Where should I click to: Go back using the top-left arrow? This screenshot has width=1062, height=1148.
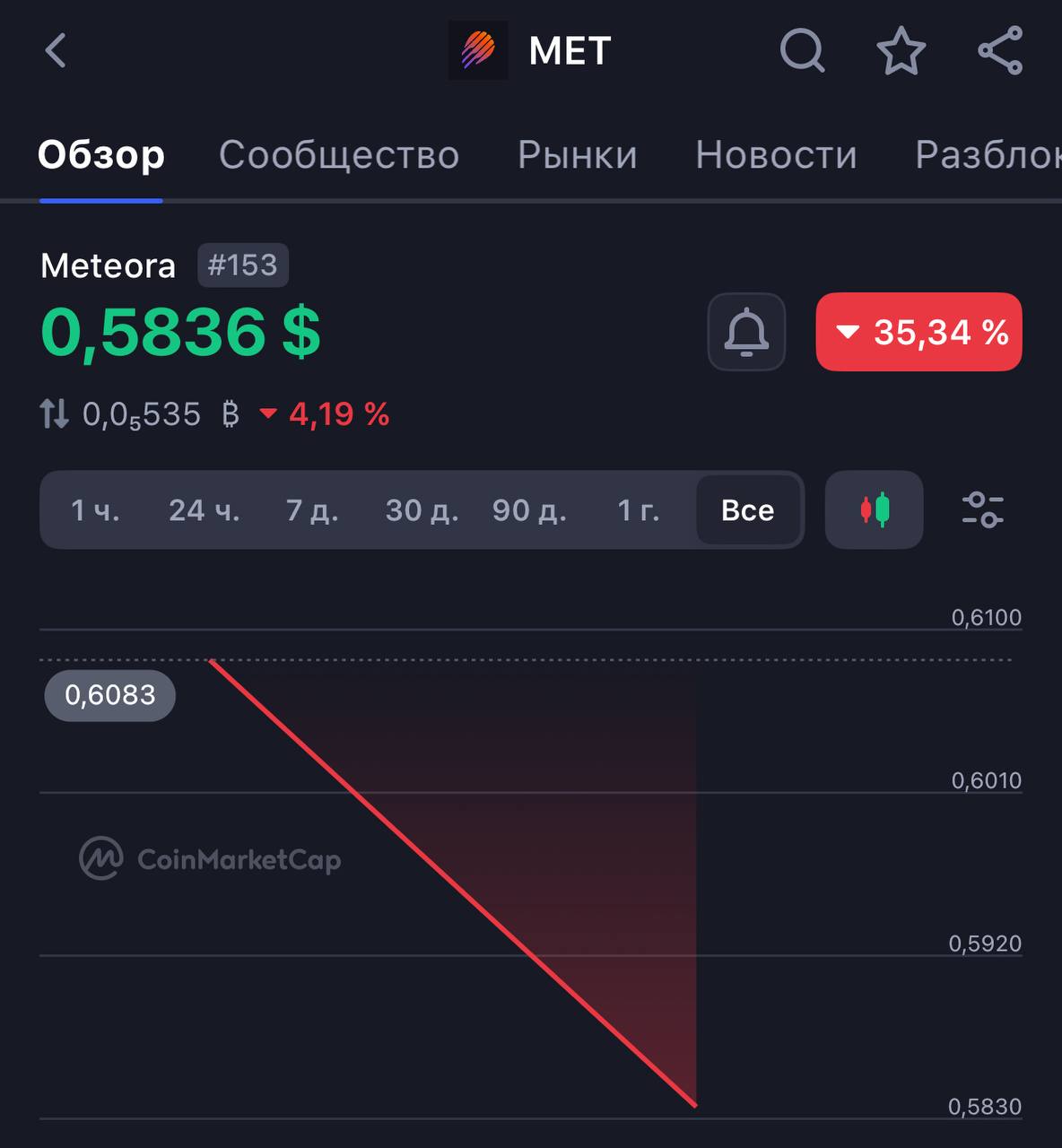pos(57,50)
